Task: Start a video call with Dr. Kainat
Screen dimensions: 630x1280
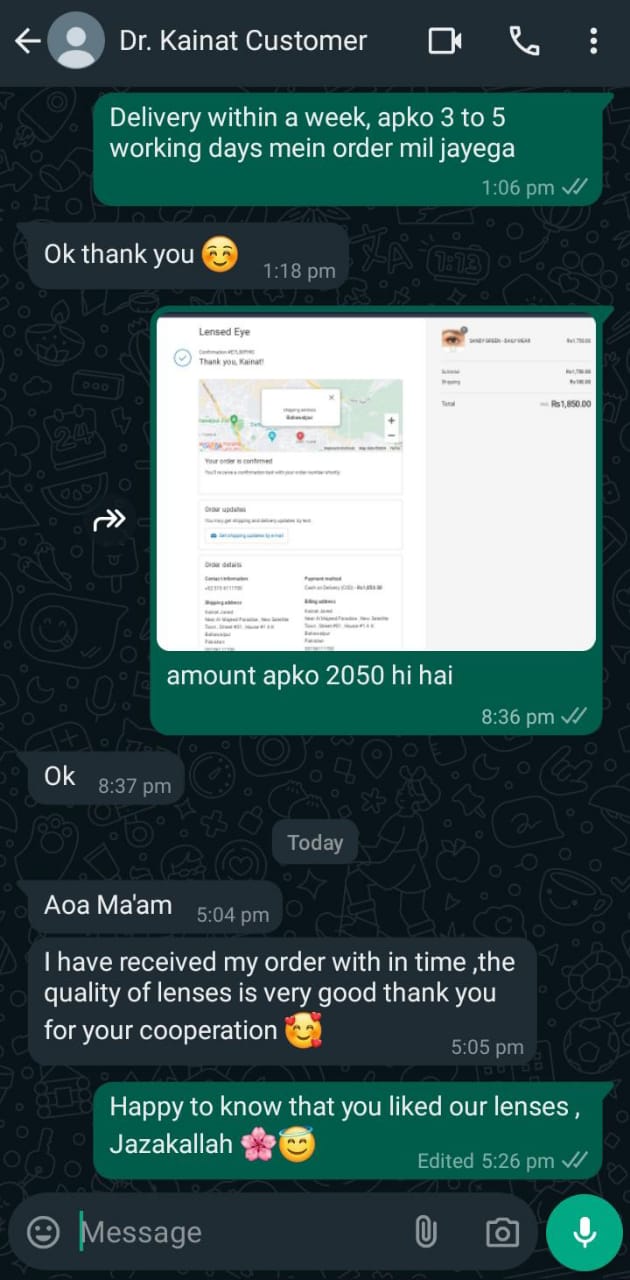Action: [445, 41]
